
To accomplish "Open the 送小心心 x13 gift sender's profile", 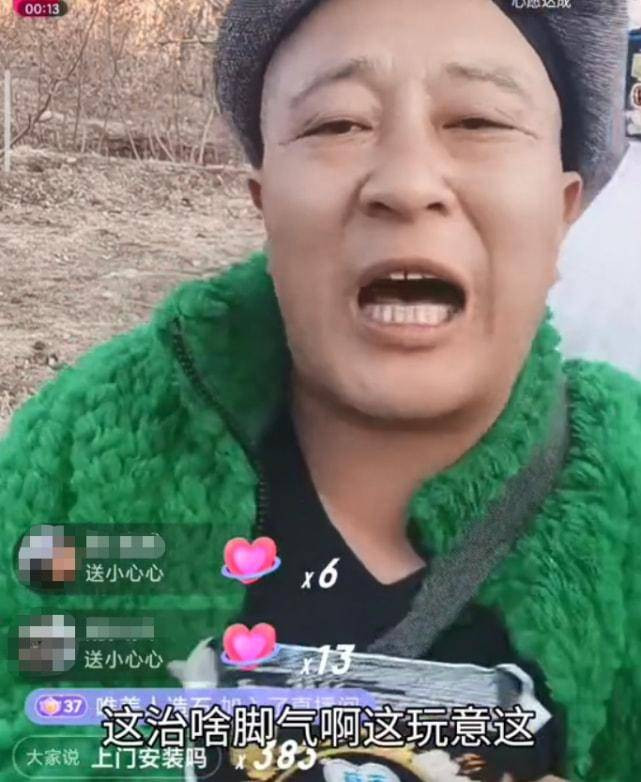I will tap(46, 645).
